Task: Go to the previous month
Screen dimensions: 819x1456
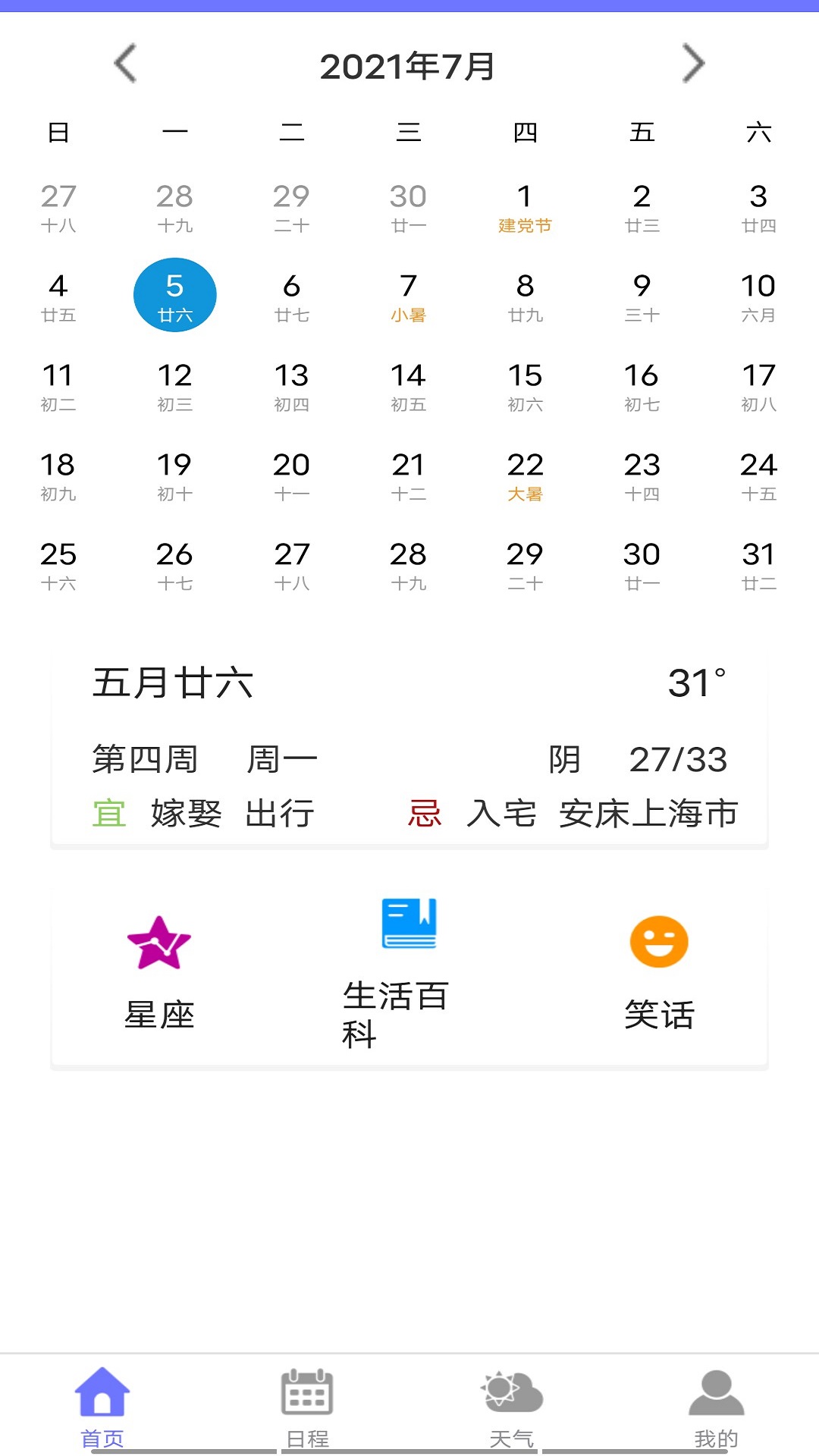Action: click(x=126, y=64)
